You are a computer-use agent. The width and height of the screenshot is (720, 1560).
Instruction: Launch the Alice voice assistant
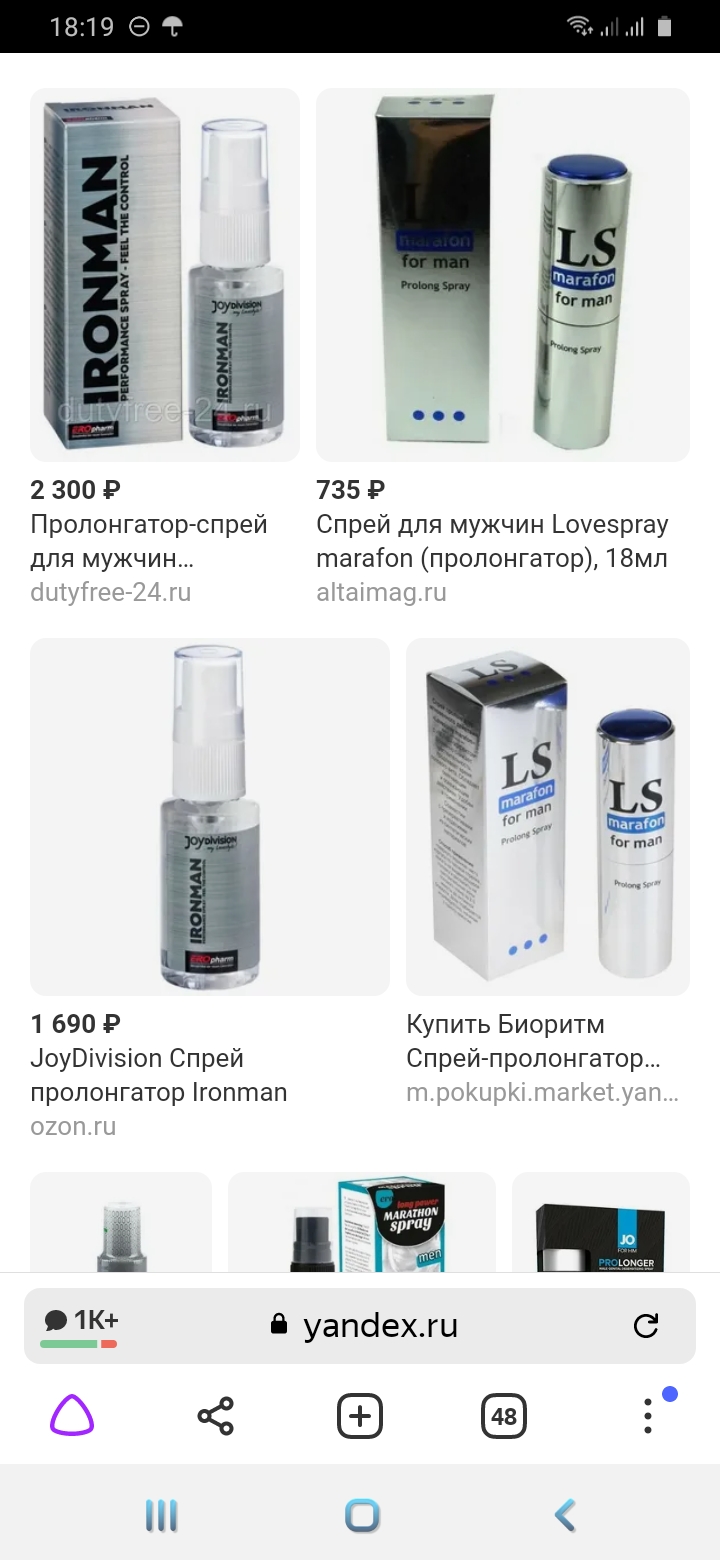[x=72, y=1416]
